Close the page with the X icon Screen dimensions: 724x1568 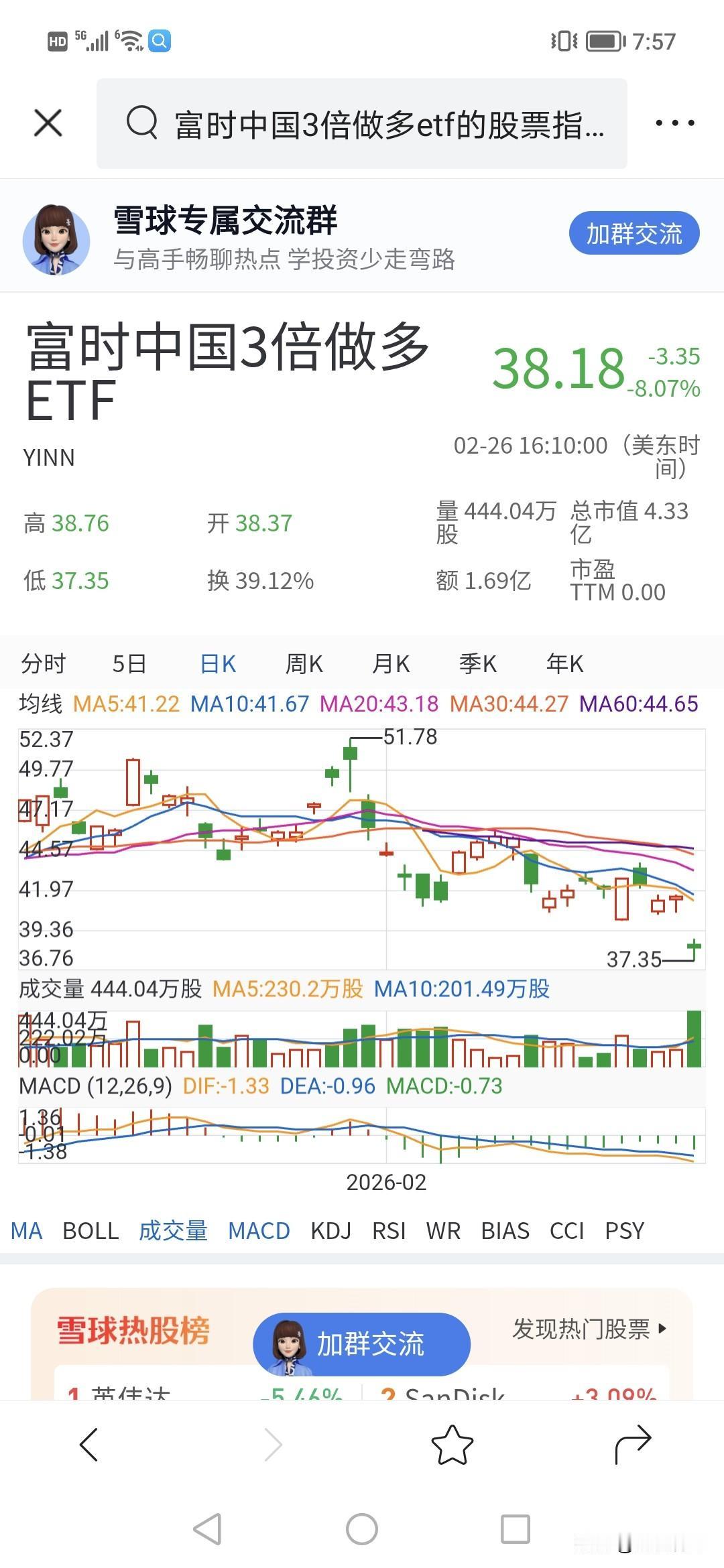47,123
